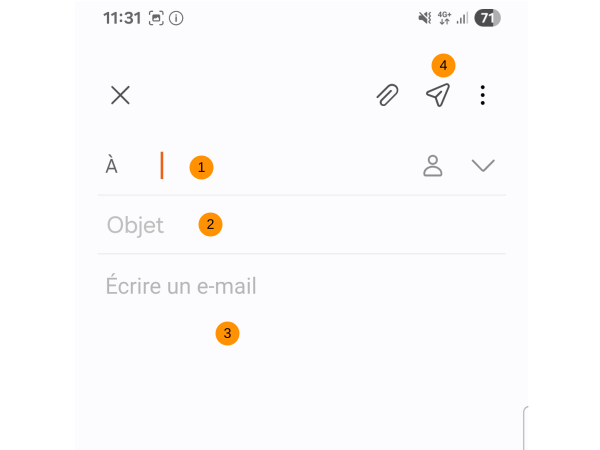This screenshot has width=600, height=450.
Task: Send the email with the paper plane icon
Action: pos(437,95)
